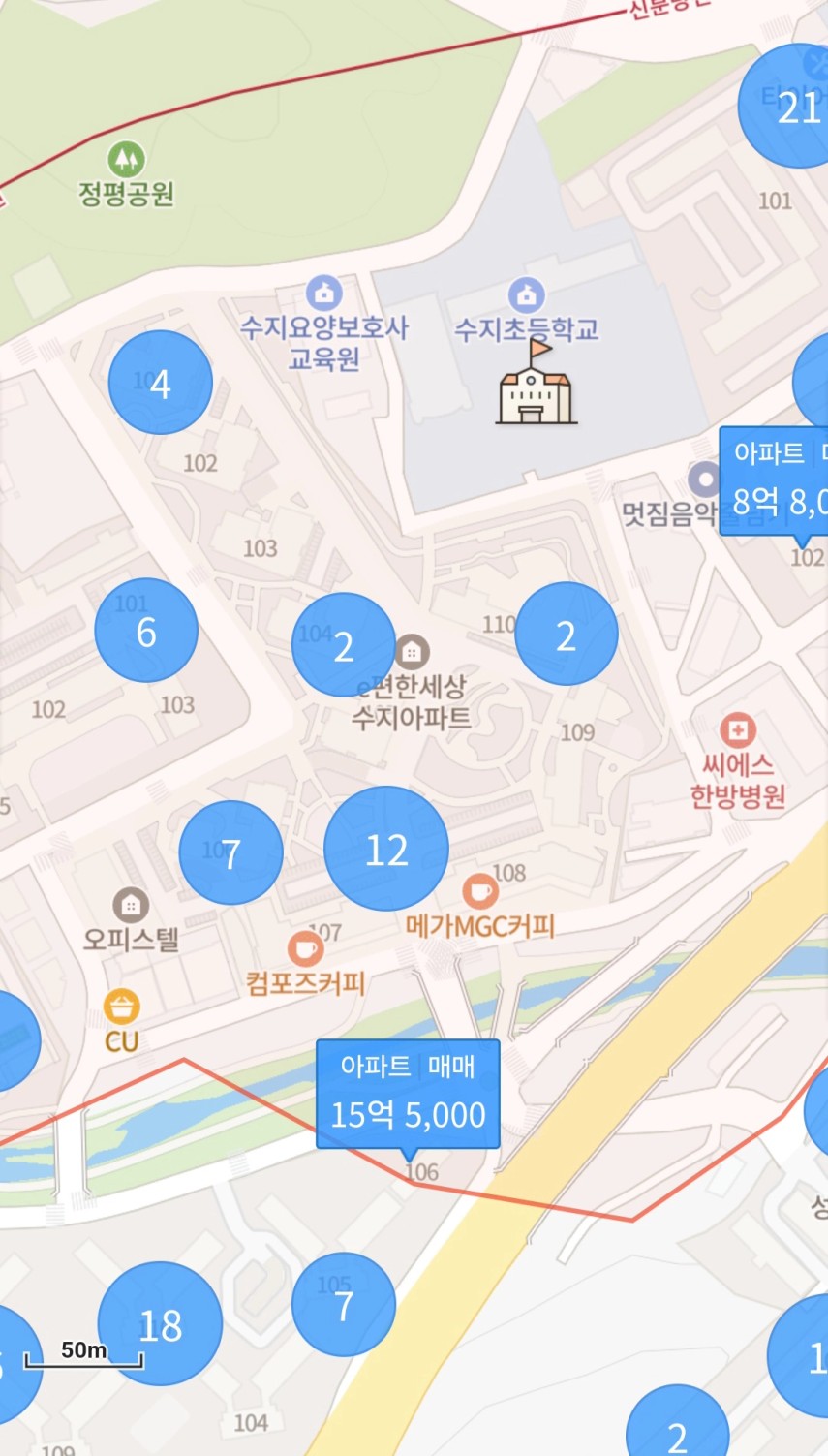Select the 2-listing cluster at building 104
828x1456 pixels.
[344, 645]
